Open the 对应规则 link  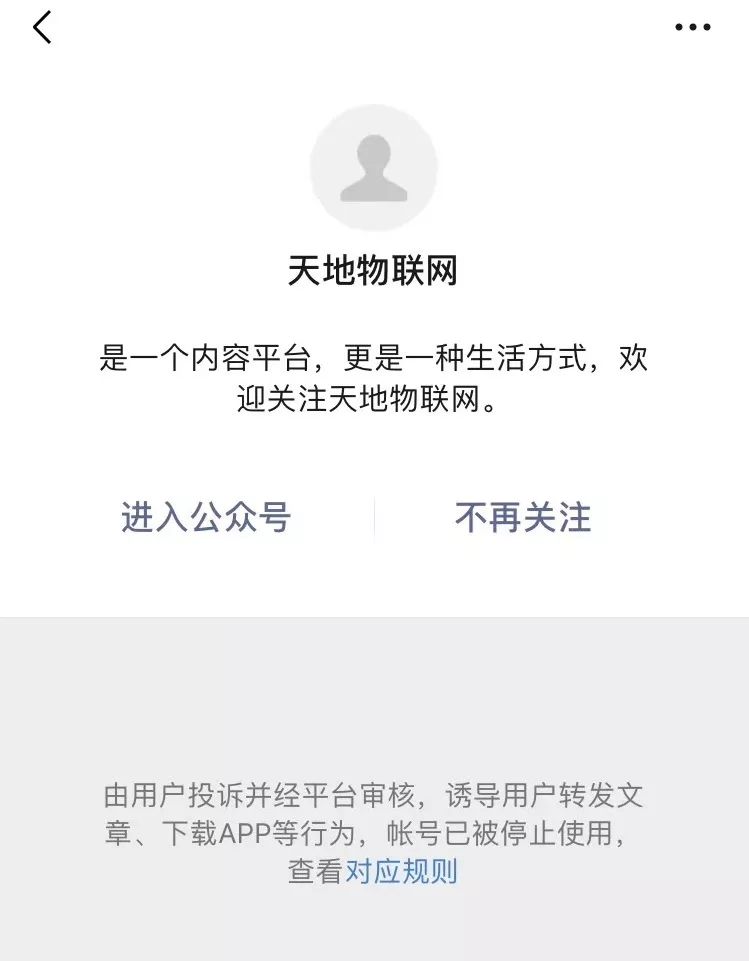pyautogui.click(x=402, y=871)
